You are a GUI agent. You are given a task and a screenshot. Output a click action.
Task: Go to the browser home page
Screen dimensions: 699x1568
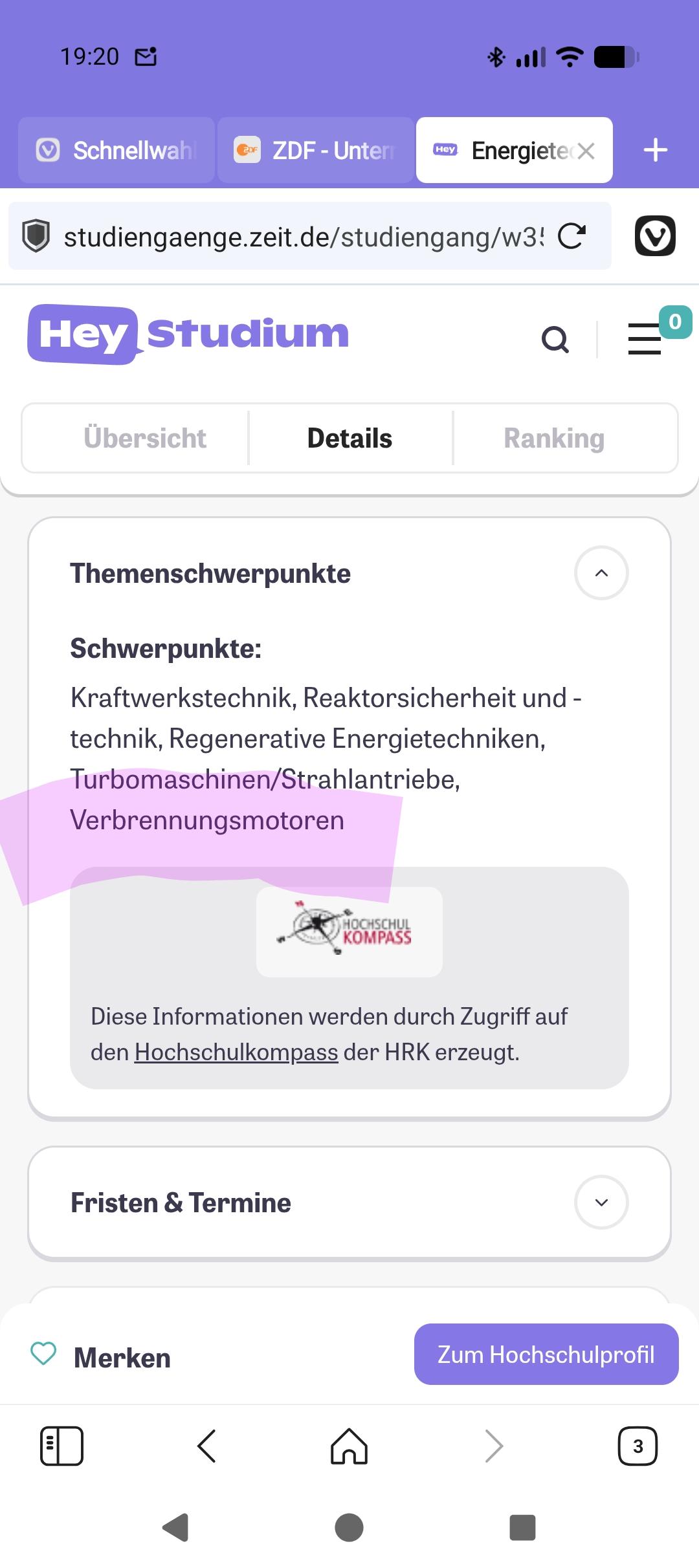tap(349, 1446)
